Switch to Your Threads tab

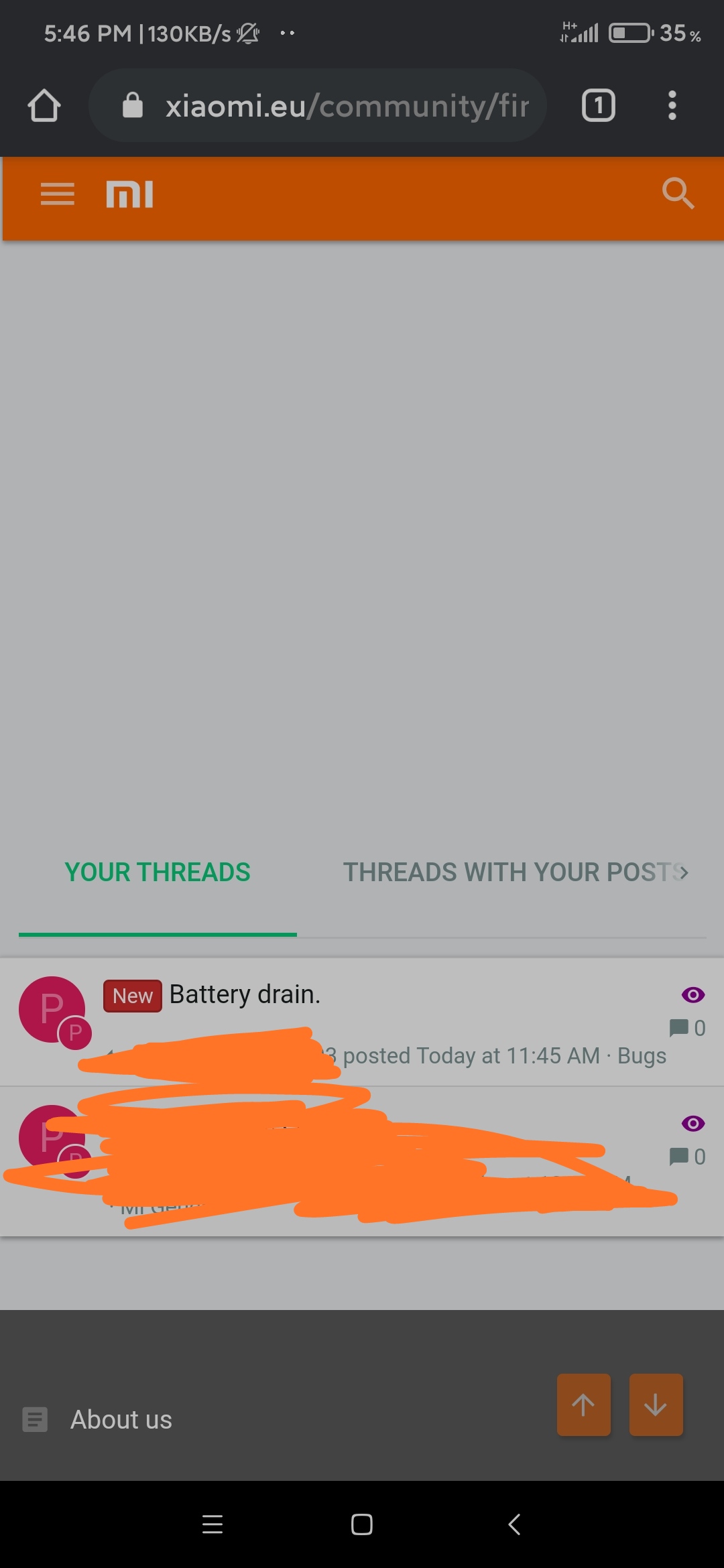pyautogui.click(x=158, y=872)
